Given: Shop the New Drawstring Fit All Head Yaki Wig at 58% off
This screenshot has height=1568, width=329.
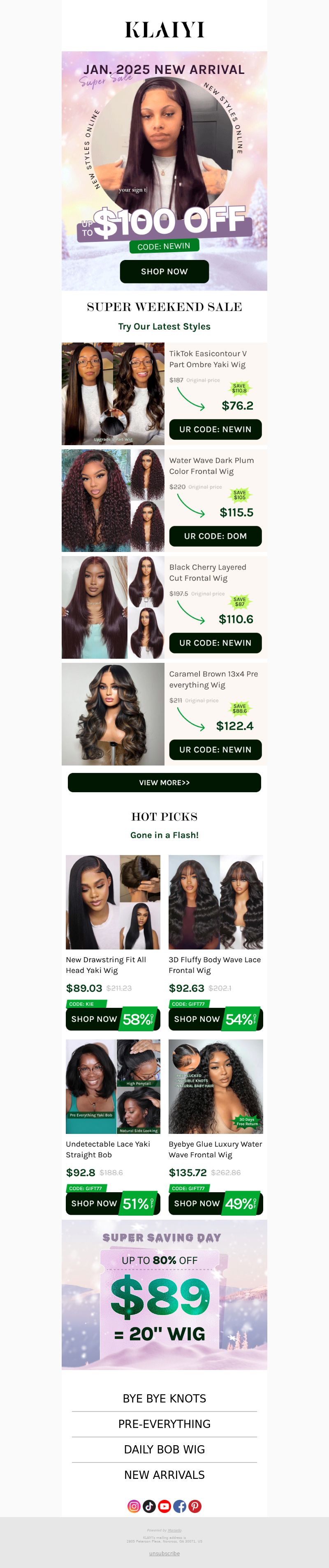Looking at the screenshot, I should [113, 1019].
